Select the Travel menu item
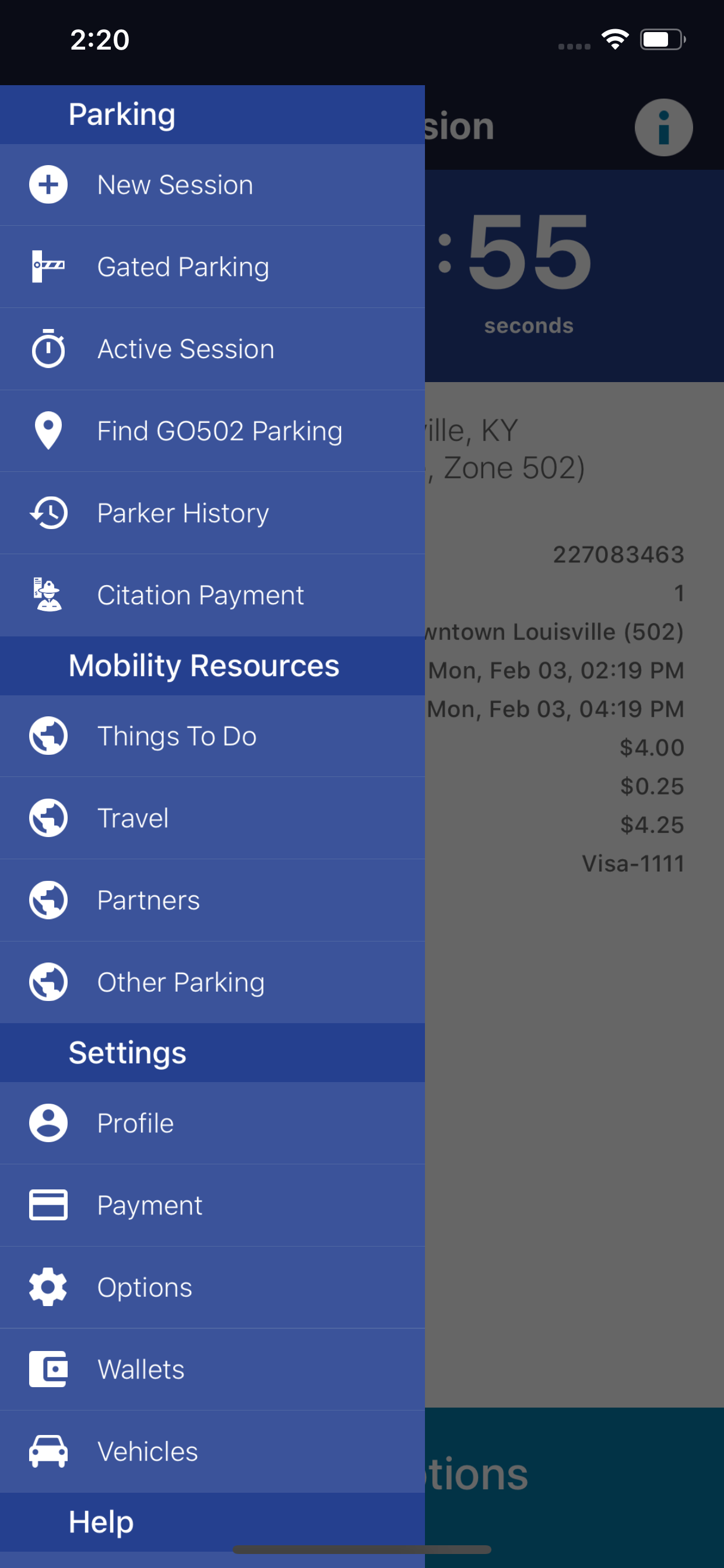This screenshot has height=1568, width=724. pyautogui.click(x=133, y=818)
